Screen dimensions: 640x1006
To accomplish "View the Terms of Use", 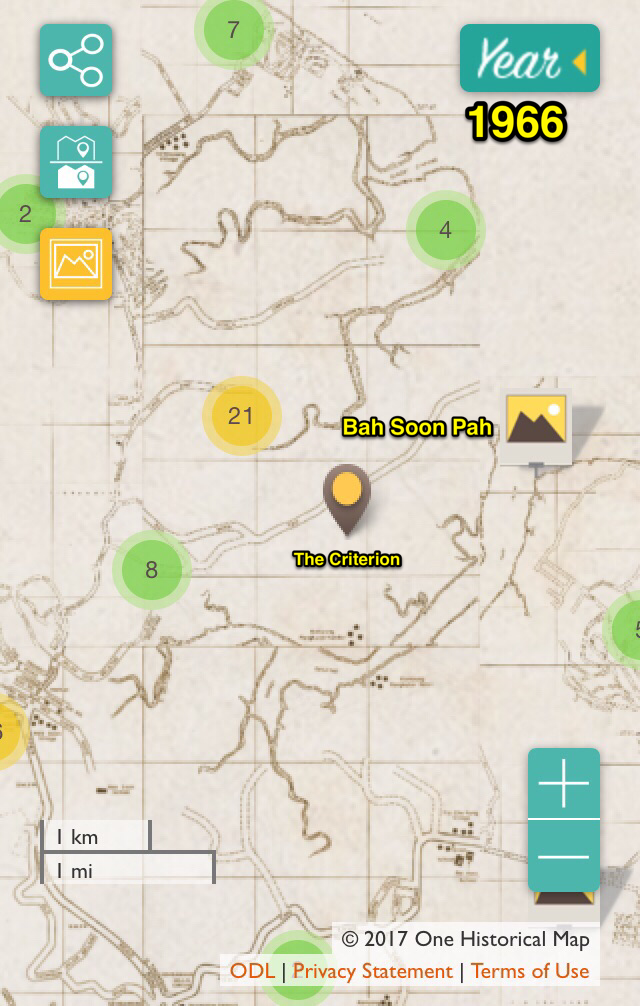I will click(530, 971).
